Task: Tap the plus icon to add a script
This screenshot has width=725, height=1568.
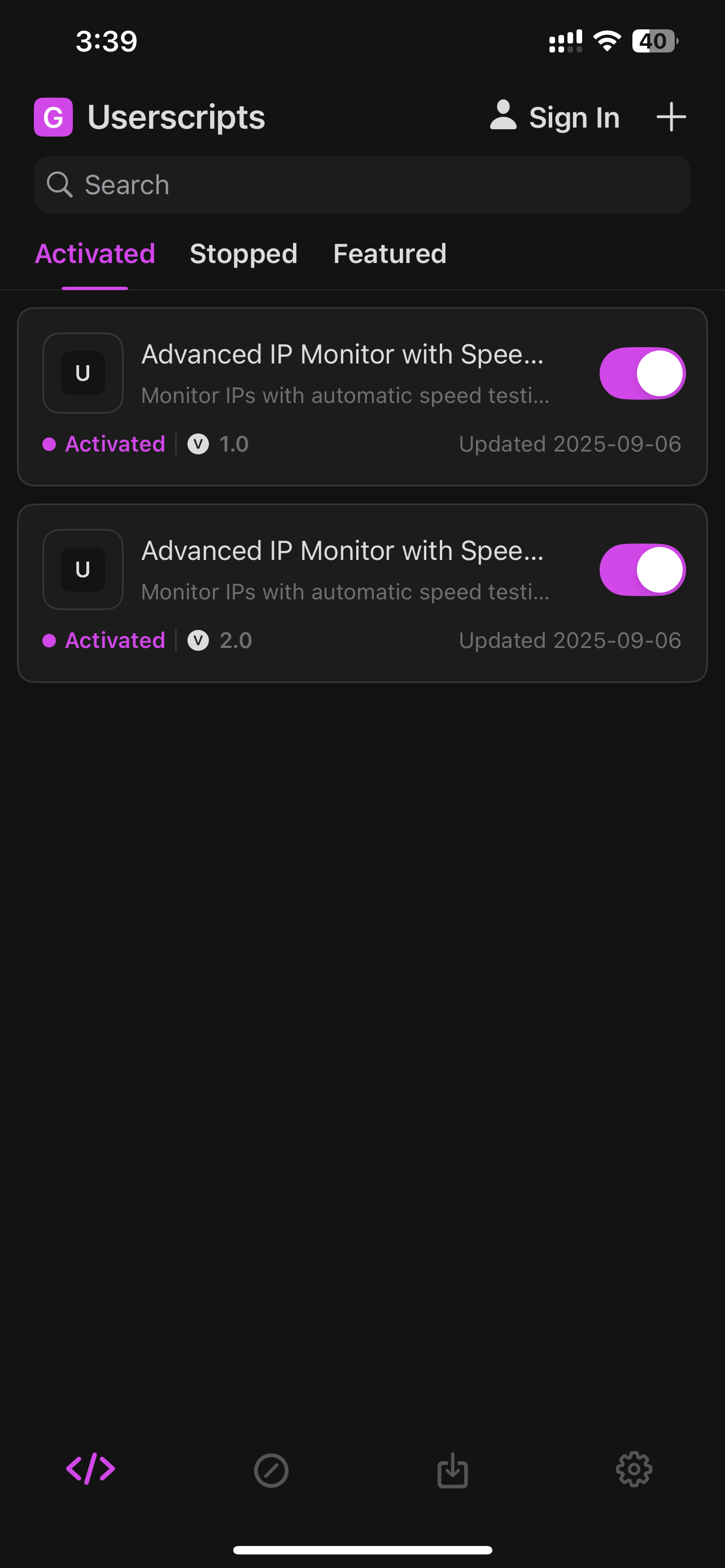Action: pos(671,117)
